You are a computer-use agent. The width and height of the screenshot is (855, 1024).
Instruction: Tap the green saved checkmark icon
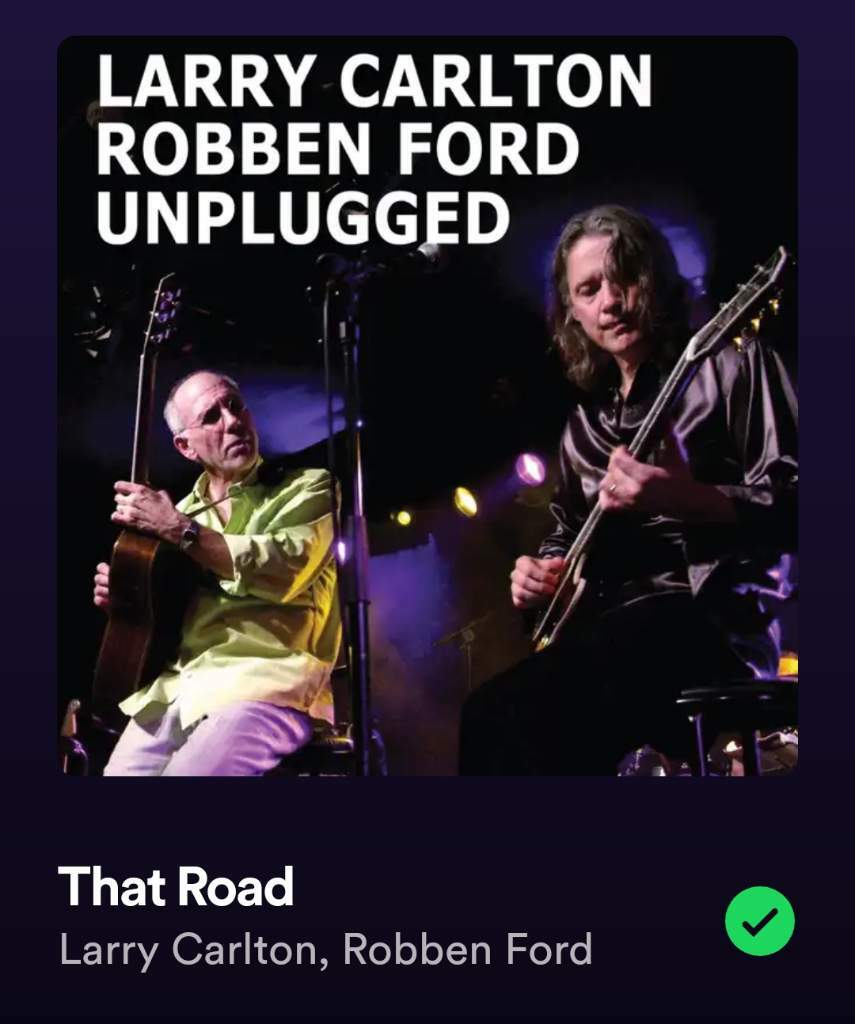pos(759,921)
